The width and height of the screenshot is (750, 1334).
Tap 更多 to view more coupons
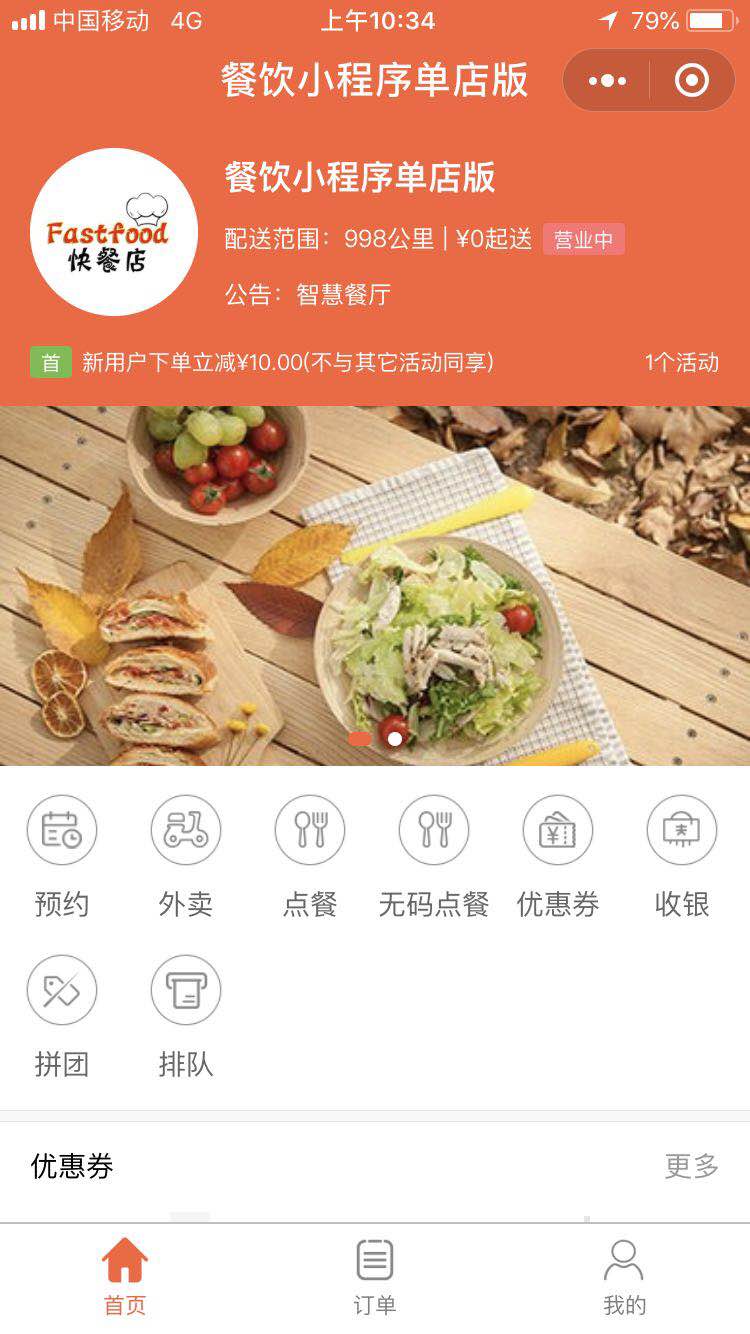(691, 1166)
